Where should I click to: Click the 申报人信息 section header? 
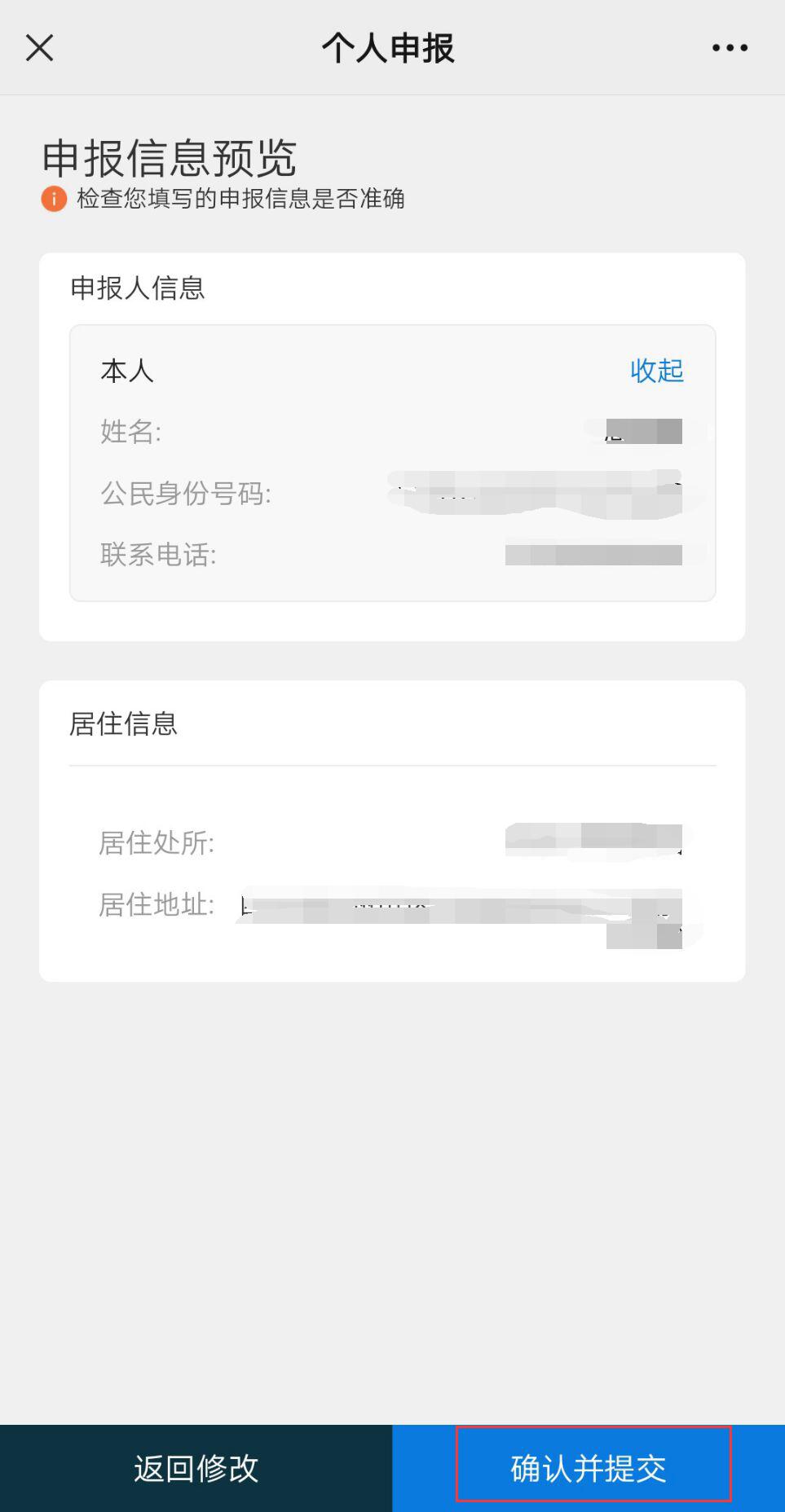click(x=140, y=288)
